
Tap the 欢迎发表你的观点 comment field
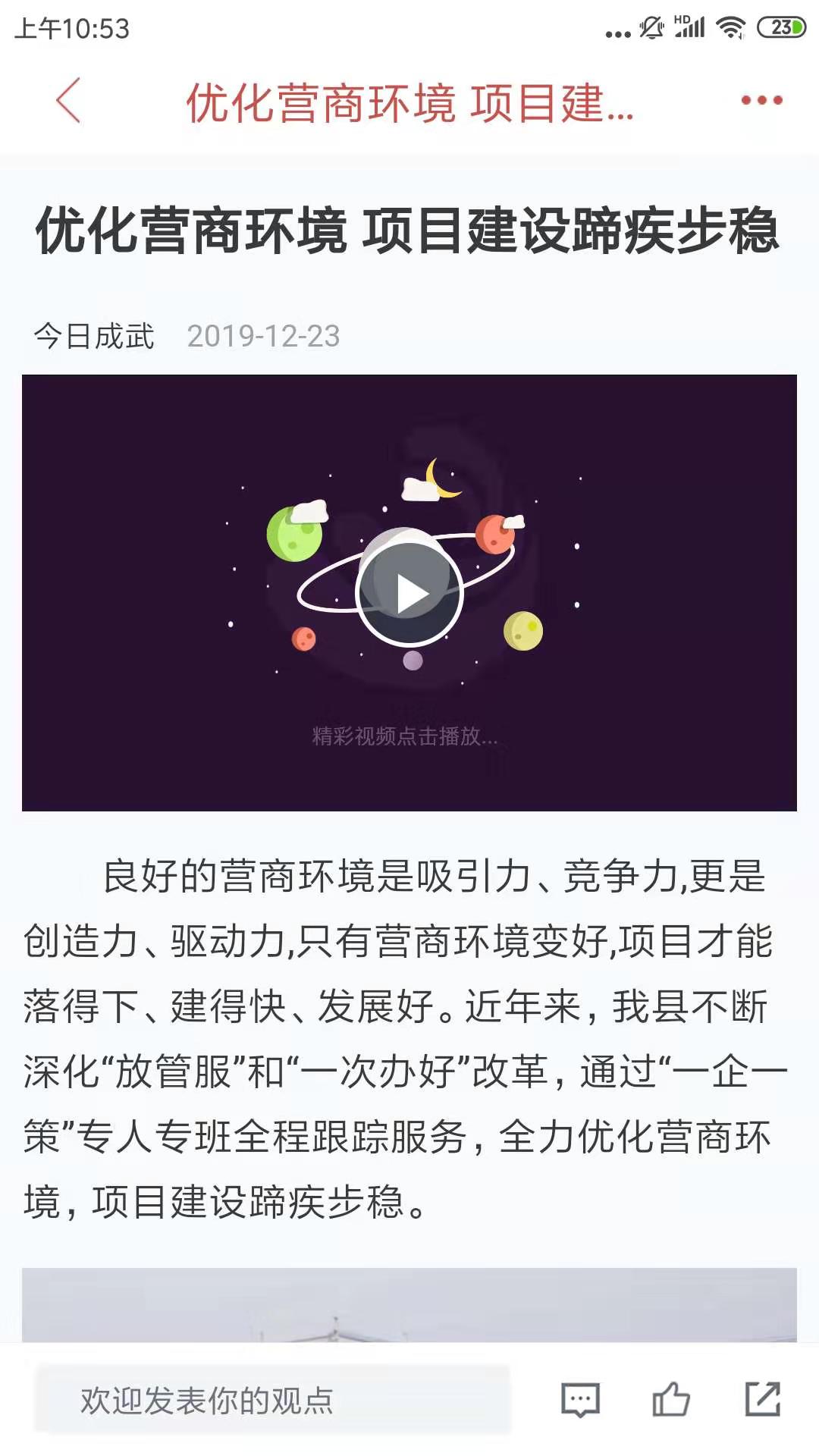pyautogui.click(x=273, y=1400)
